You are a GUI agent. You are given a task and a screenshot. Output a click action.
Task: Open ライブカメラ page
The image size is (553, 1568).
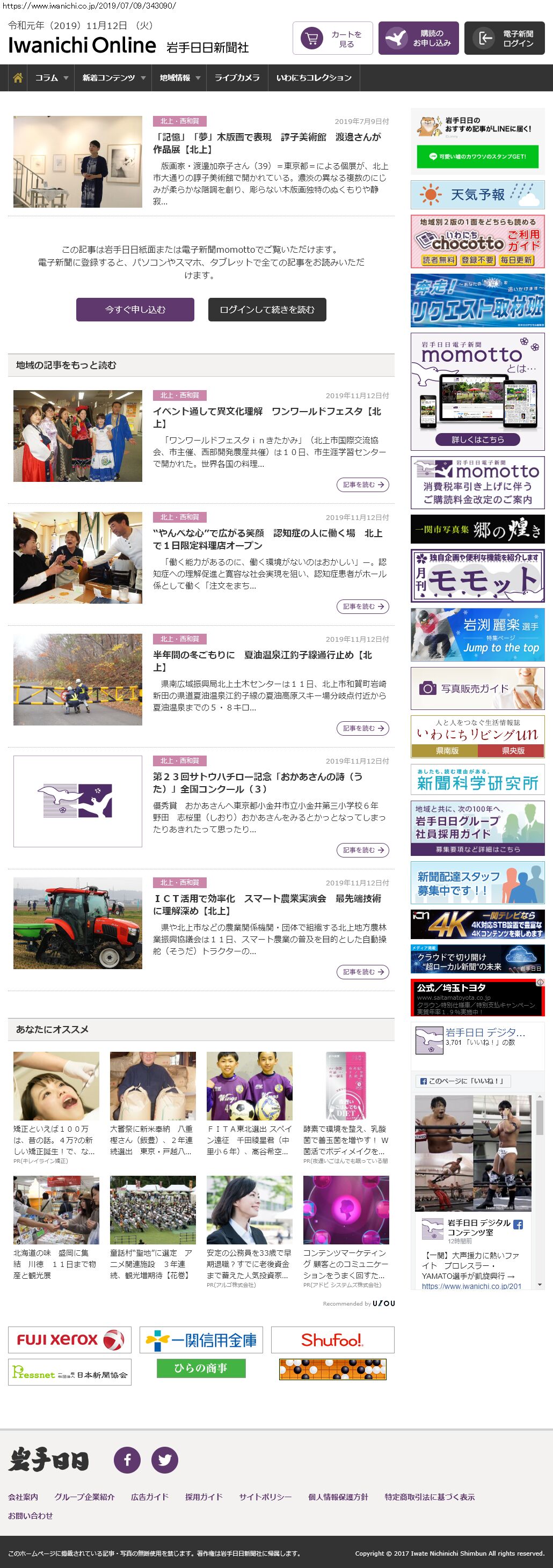pyautogui.click(x=237, y=78)
